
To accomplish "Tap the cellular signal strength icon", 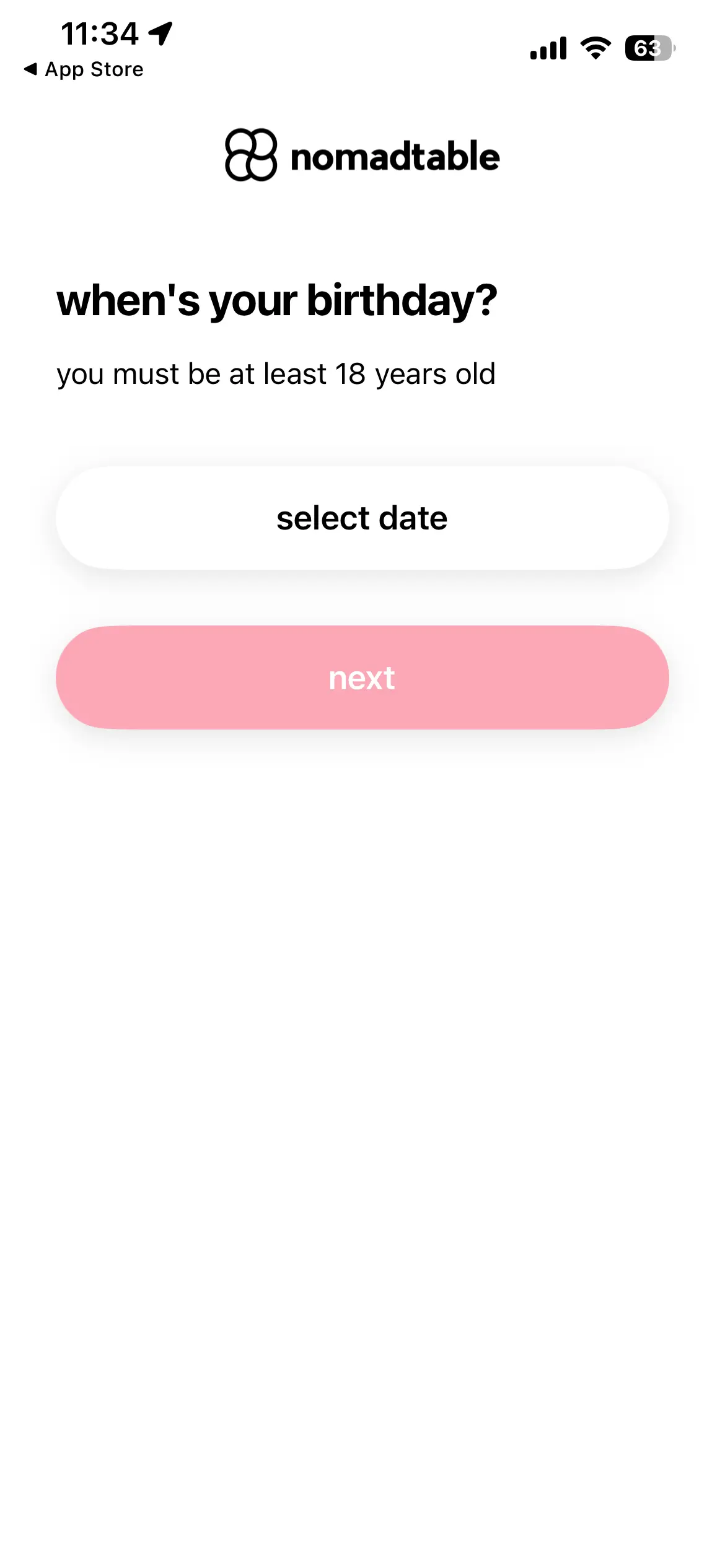I will point(548,48).
